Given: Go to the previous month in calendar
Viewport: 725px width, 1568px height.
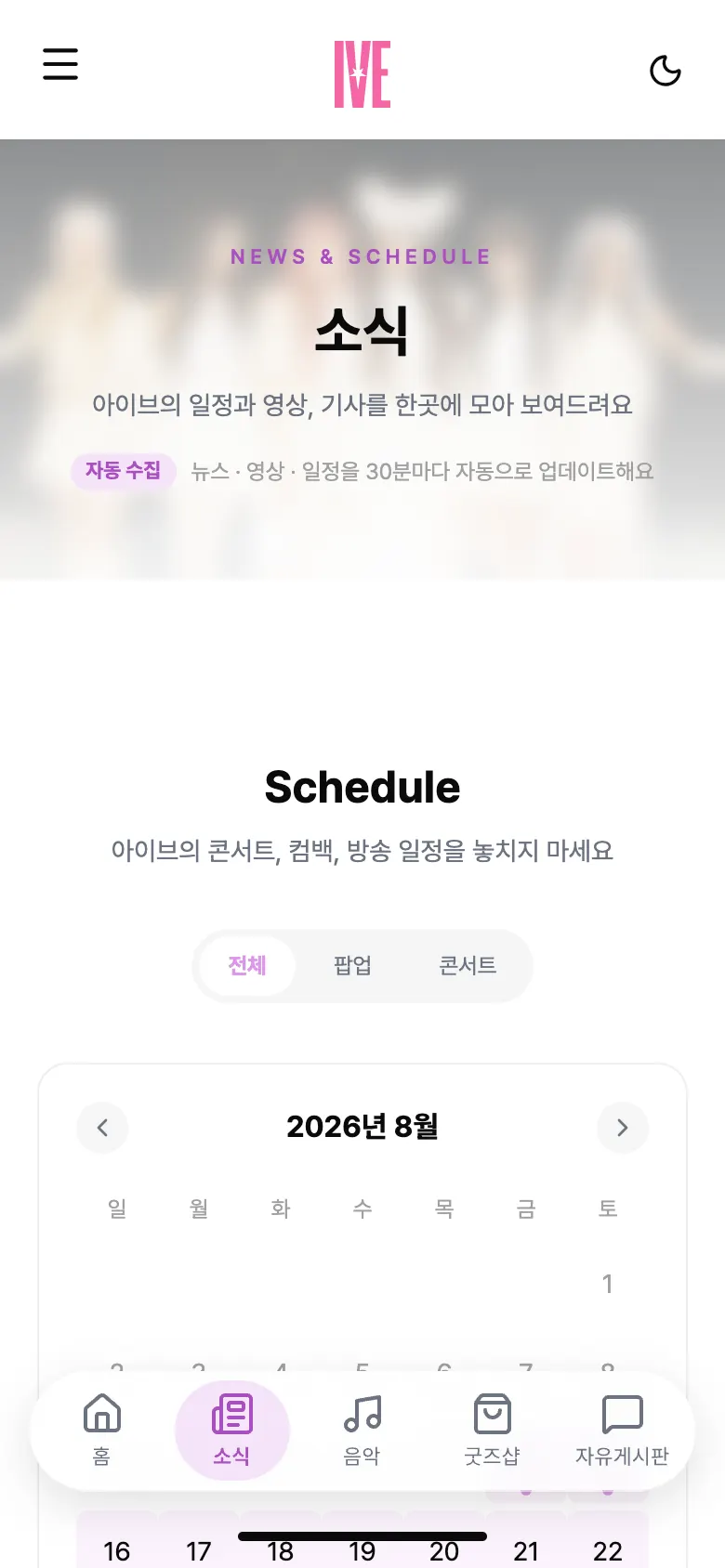Looking at the screenshot, I should click(x=102, y=1128).
